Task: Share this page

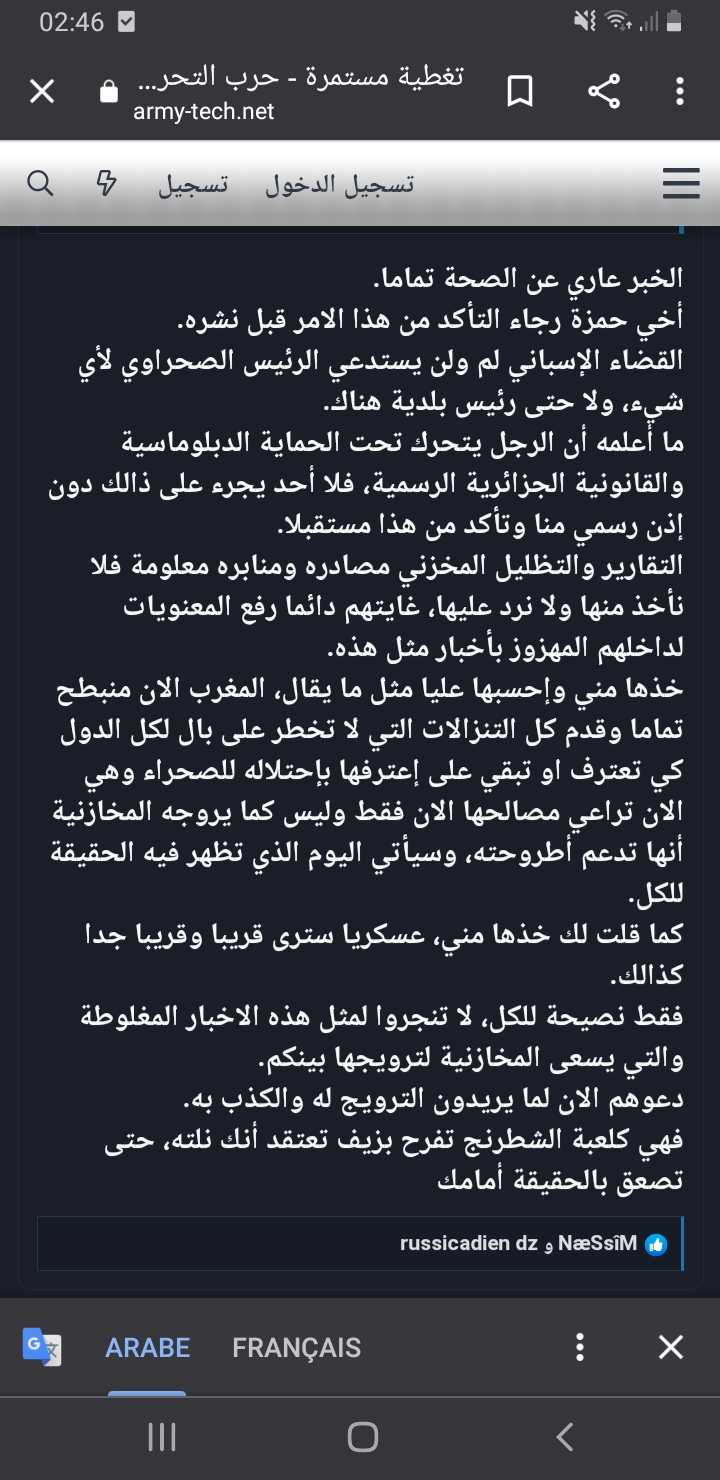Action: coord(603,92)
